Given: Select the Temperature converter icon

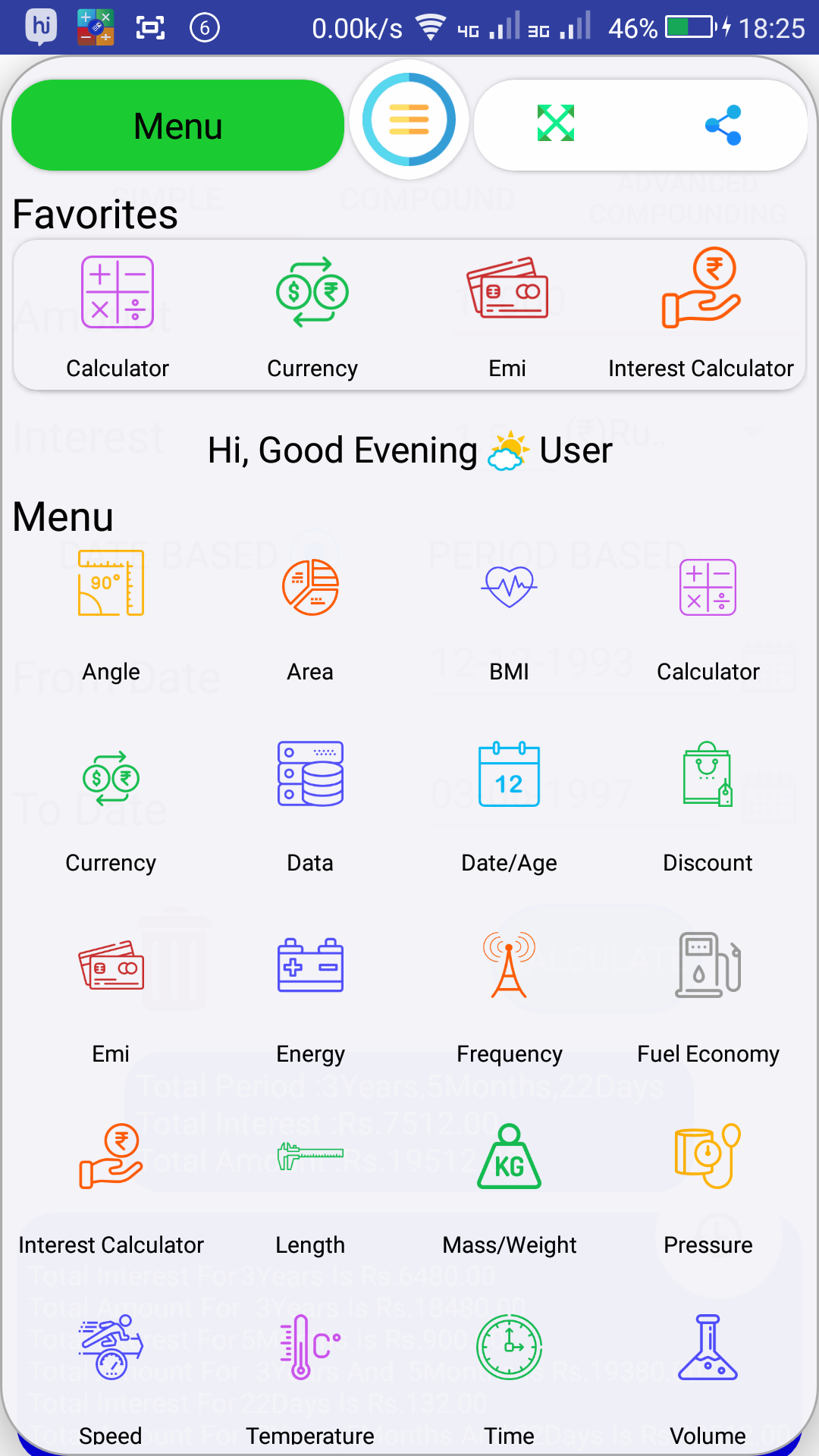Looking at the screenshot, I should pyautogui.click(x=310, y=1346).
